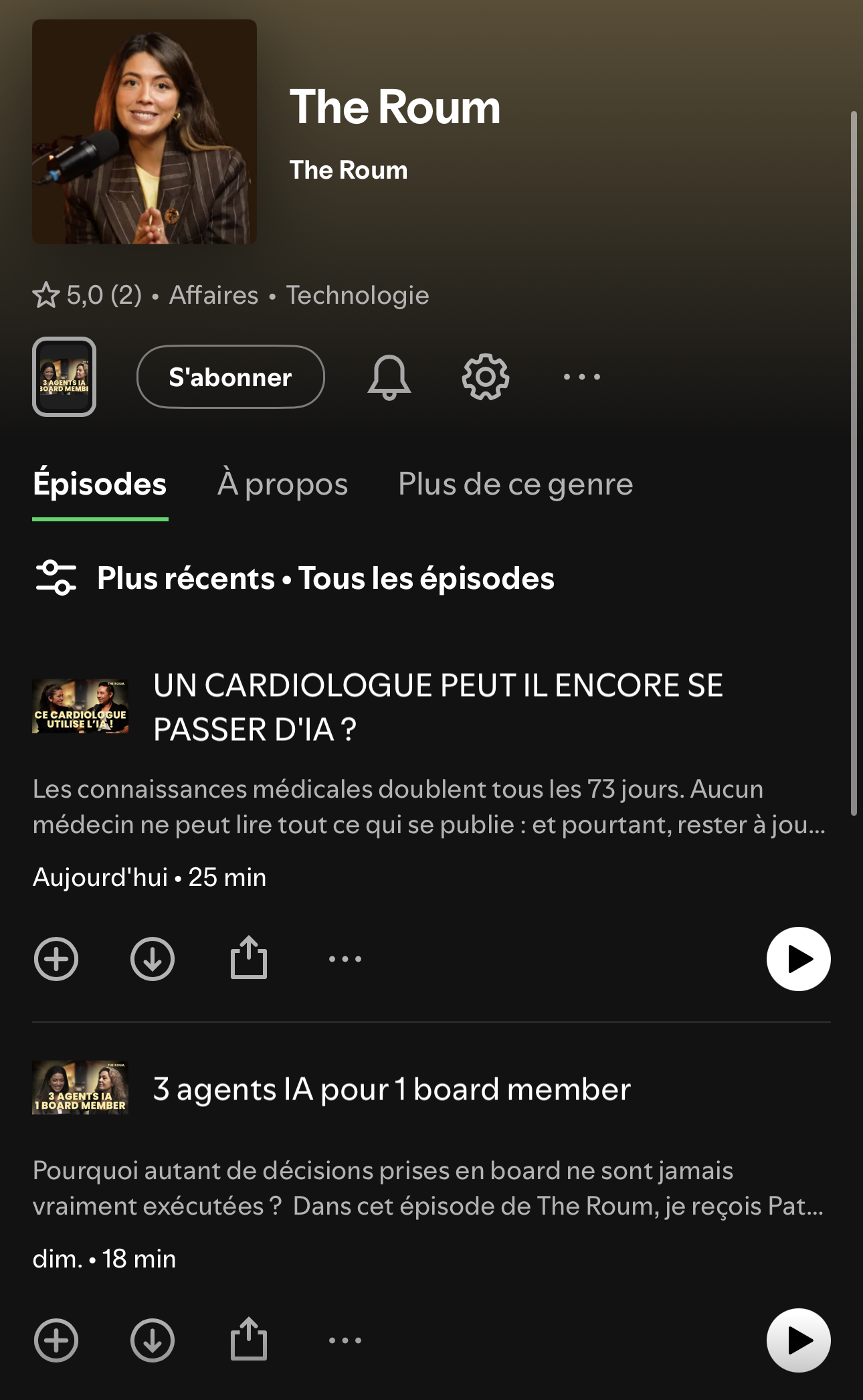
Task: Play the cardiologue episode
Action: [x=799, y=959]
